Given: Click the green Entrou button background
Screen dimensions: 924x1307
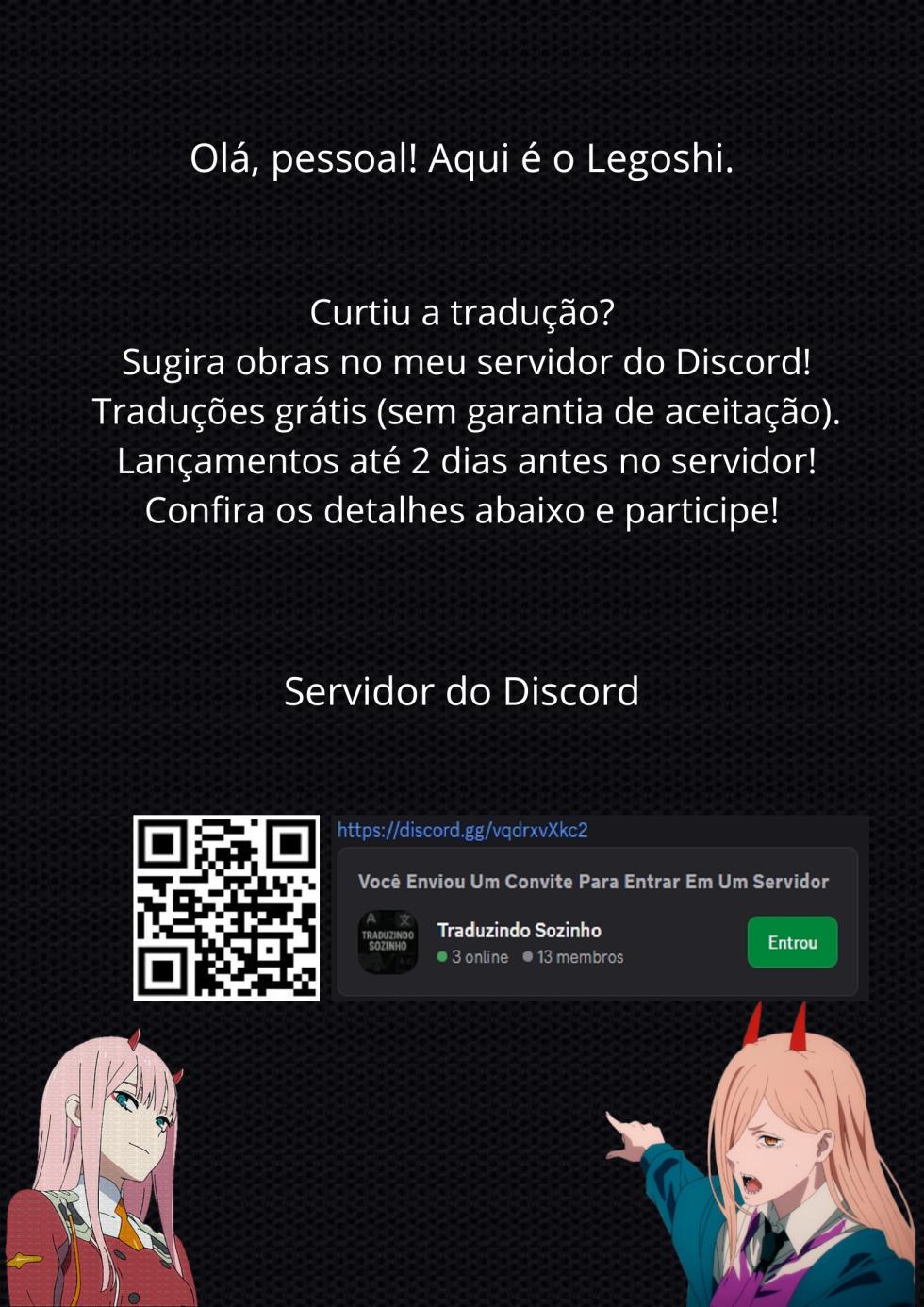Looking at the screenshot, I should point(792,941).
